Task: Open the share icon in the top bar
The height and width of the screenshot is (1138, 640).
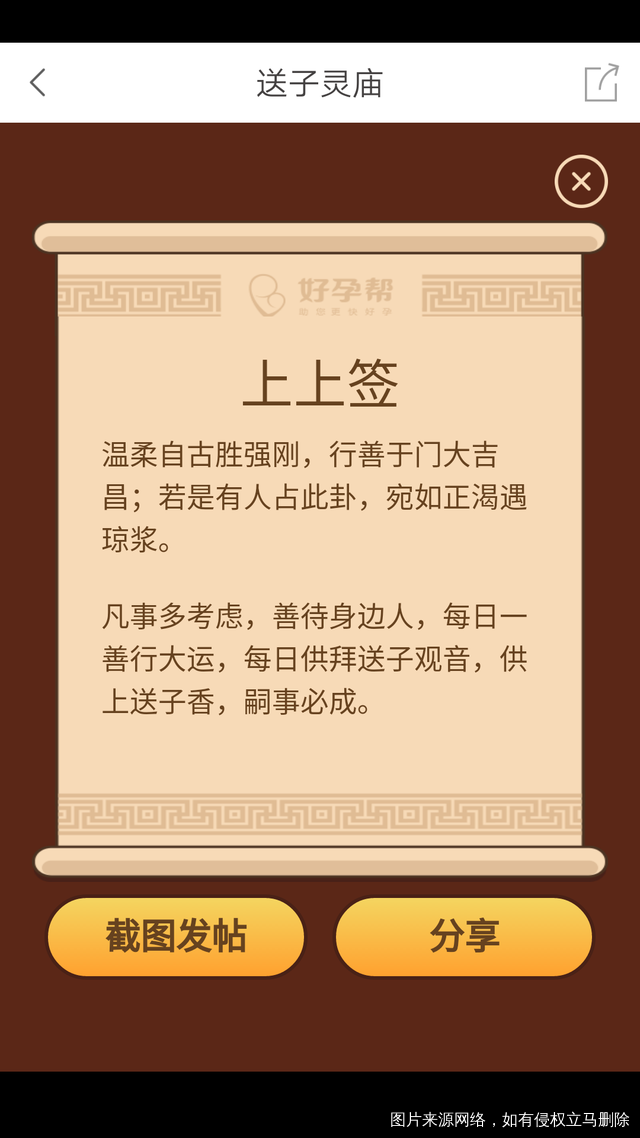Action: pyautogui.click(x=601, y=83)
